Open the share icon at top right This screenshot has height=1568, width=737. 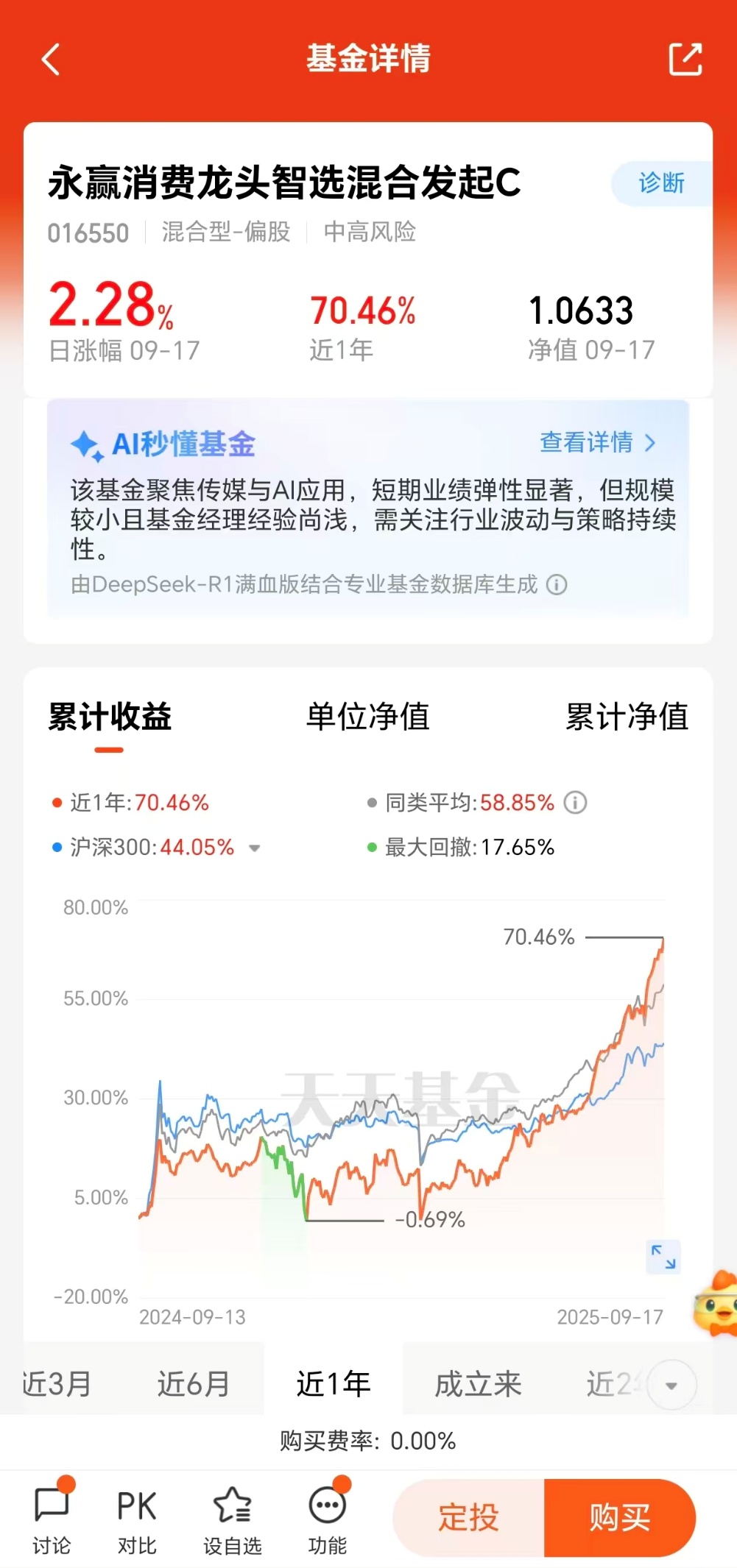tap(686, 59)
